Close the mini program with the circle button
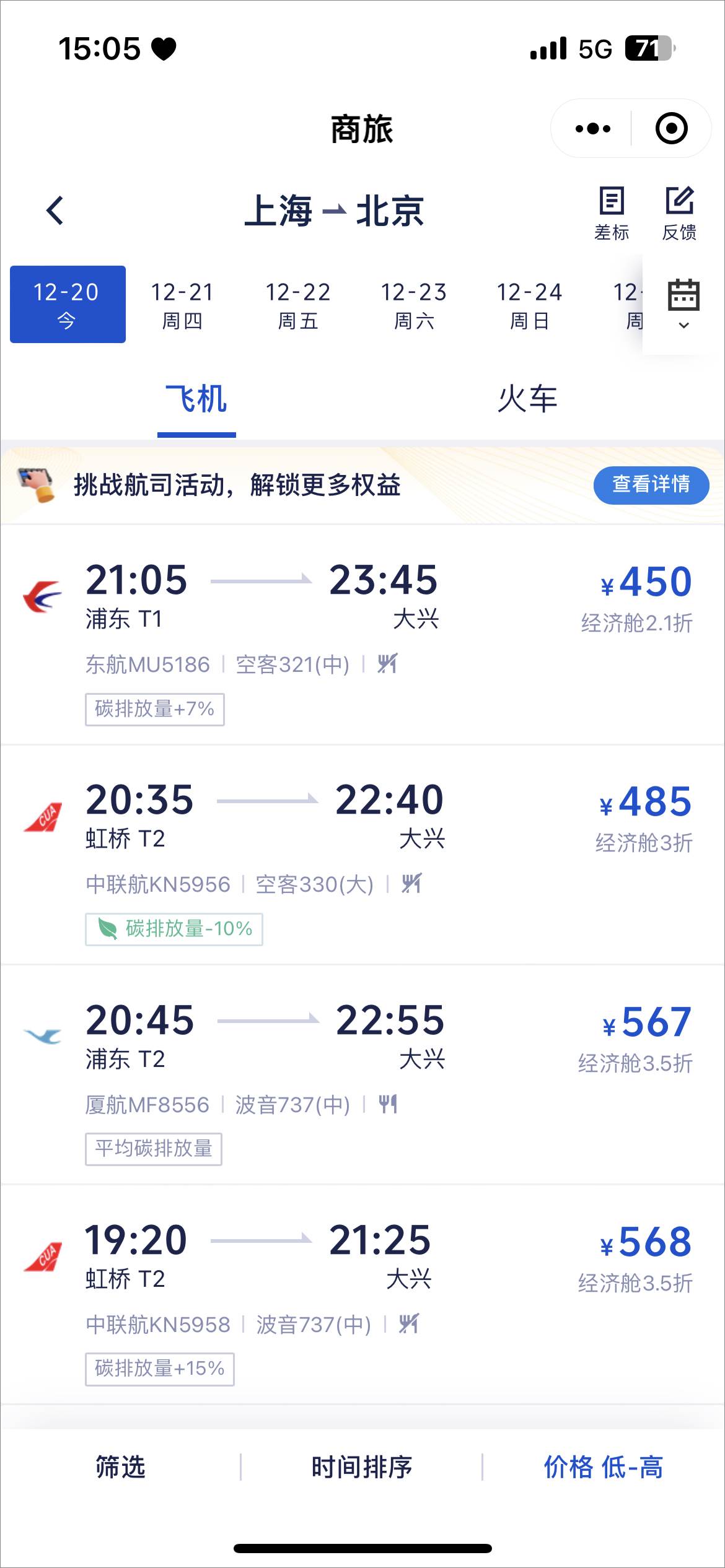The image size is (725, 1568). (x=671, y=129)
